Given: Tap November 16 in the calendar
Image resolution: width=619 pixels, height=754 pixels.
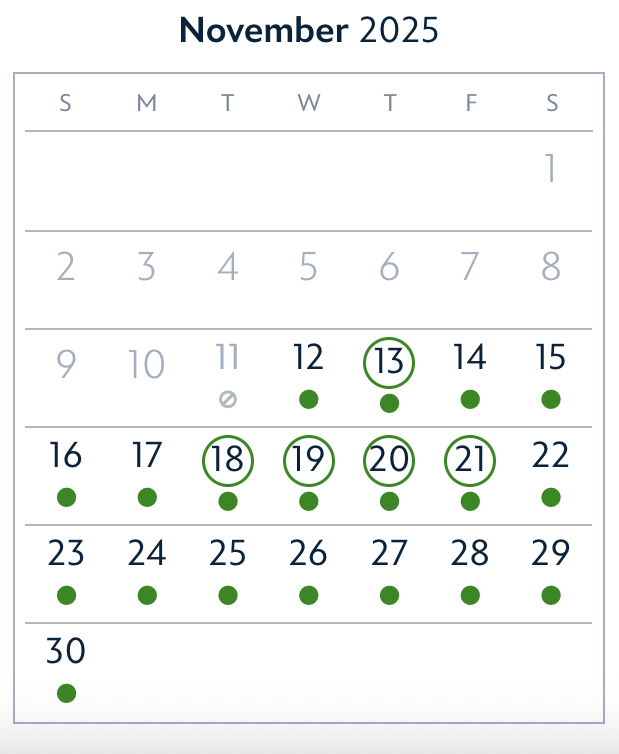Looking at the screenshot, I should 66,459.
